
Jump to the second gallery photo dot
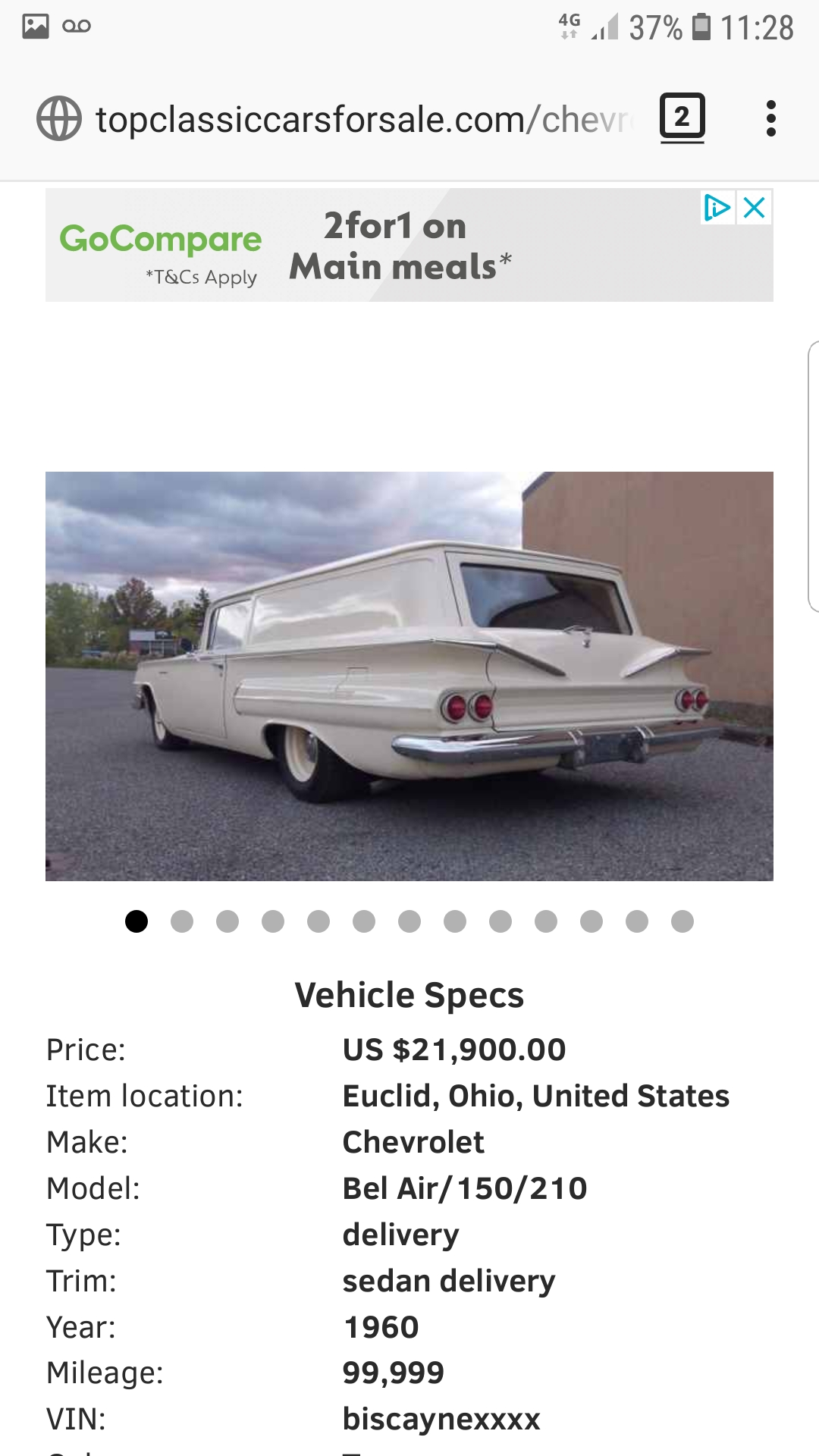pyautogui.click(x=182, y=921)
